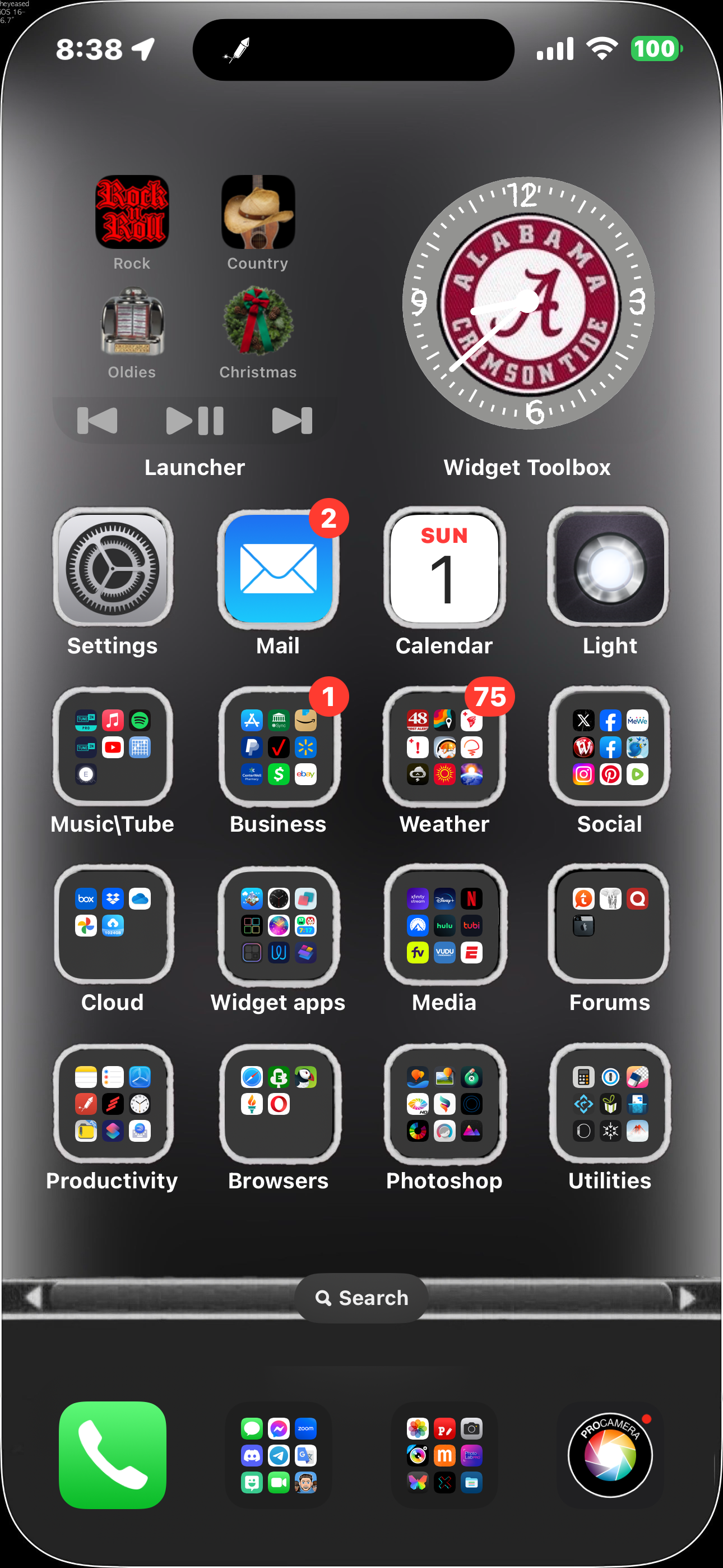Tap the Search pill above the dock
This screenshot has height=1568, width=723.
(361, 1298)
